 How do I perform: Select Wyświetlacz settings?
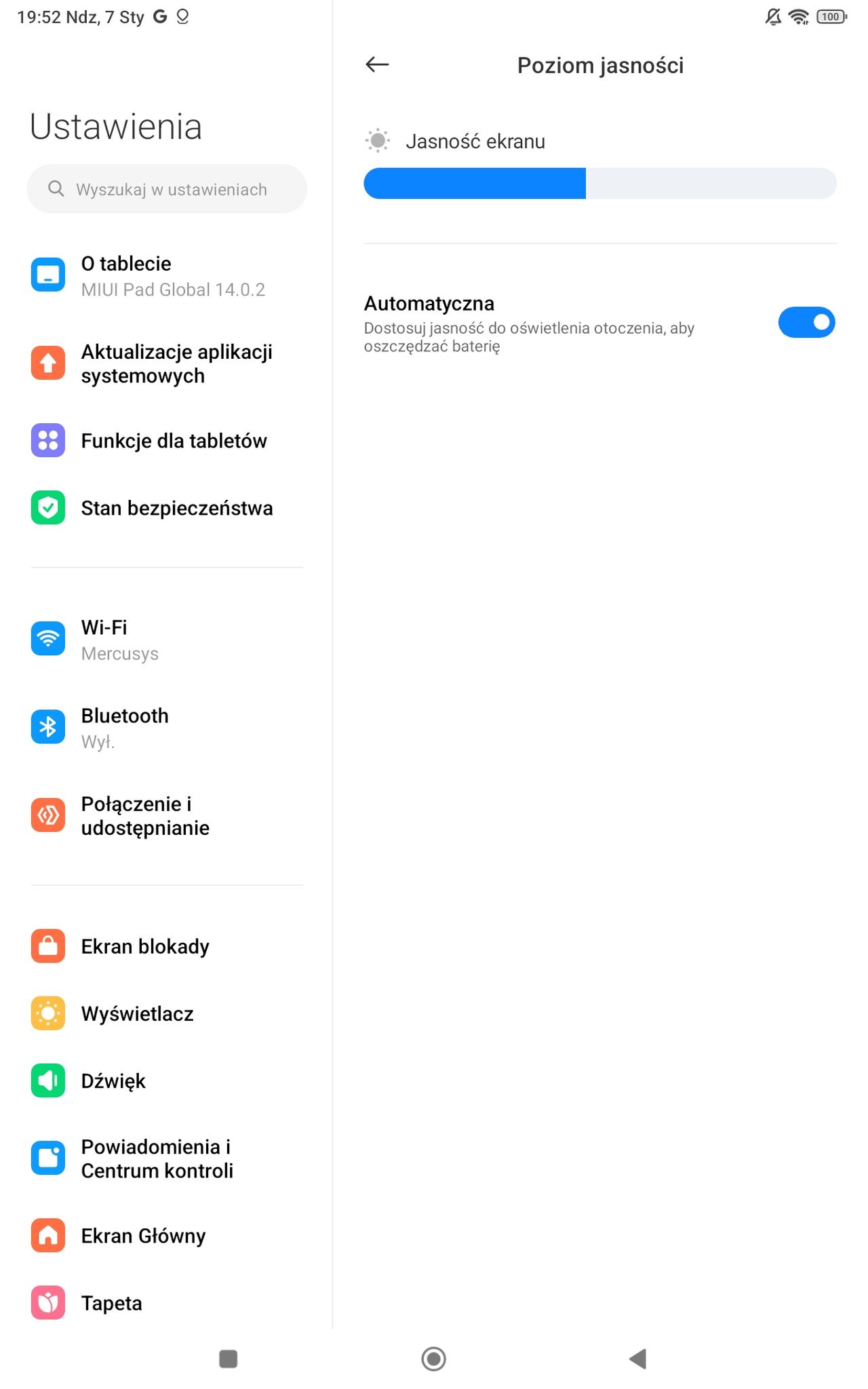pos(167,1013)
